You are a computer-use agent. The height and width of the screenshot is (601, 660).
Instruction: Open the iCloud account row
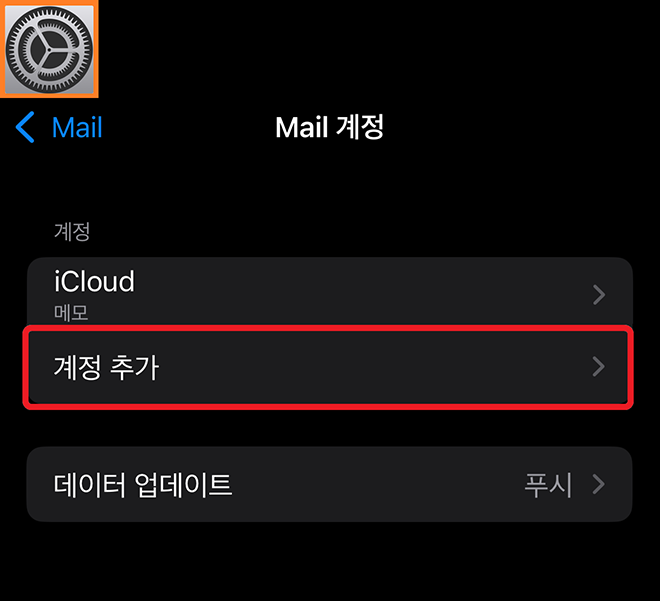tap(329, 292)
